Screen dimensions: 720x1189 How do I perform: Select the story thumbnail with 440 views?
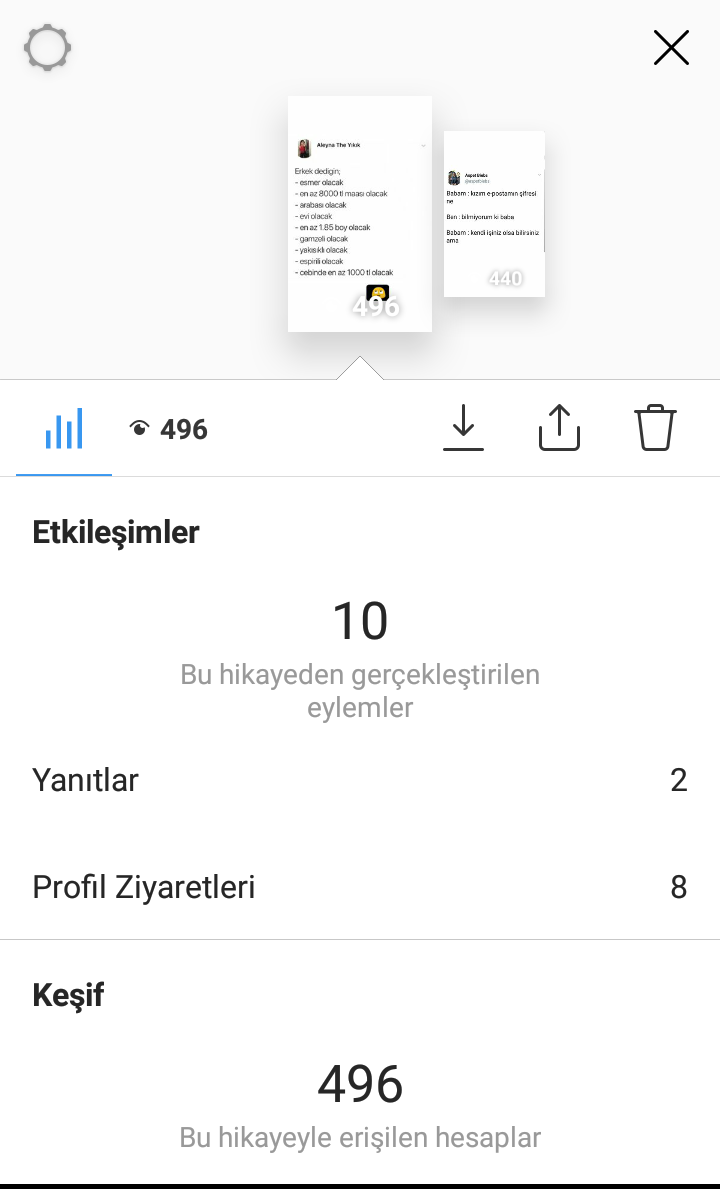494,214
